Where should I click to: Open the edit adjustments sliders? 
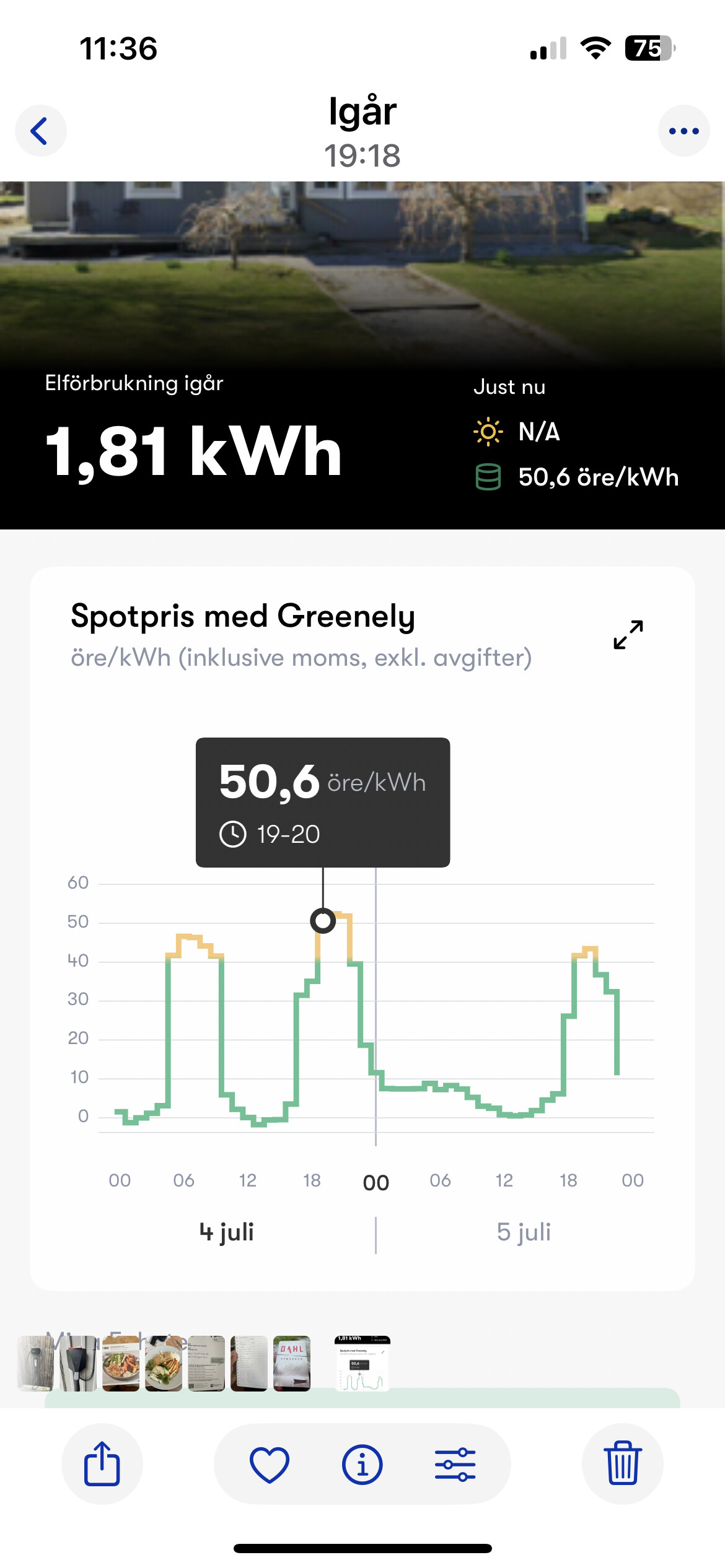coord(455,1464)
